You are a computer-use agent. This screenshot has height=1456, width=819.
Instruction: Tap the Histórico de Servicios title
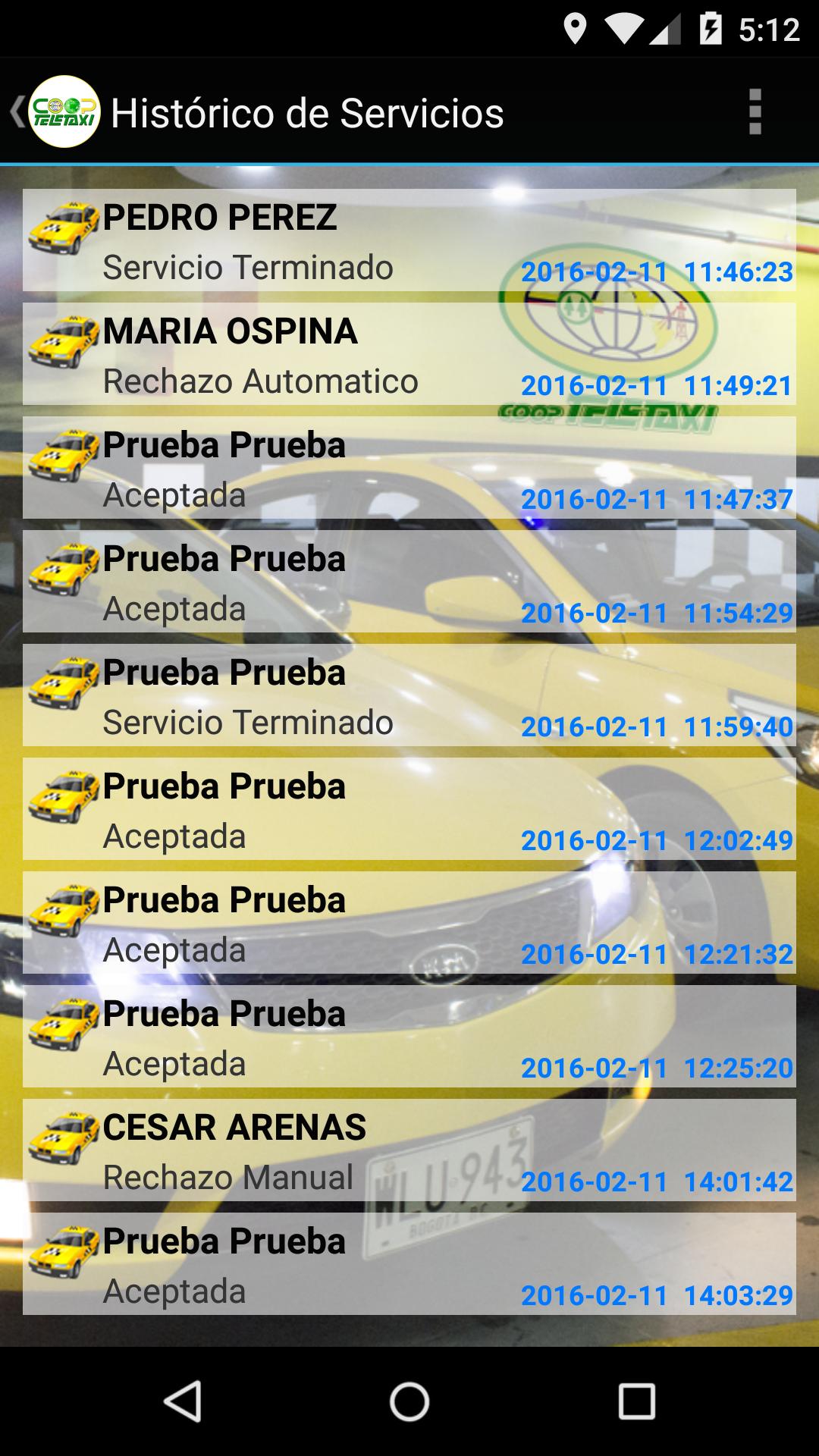(x=306, y=114)
